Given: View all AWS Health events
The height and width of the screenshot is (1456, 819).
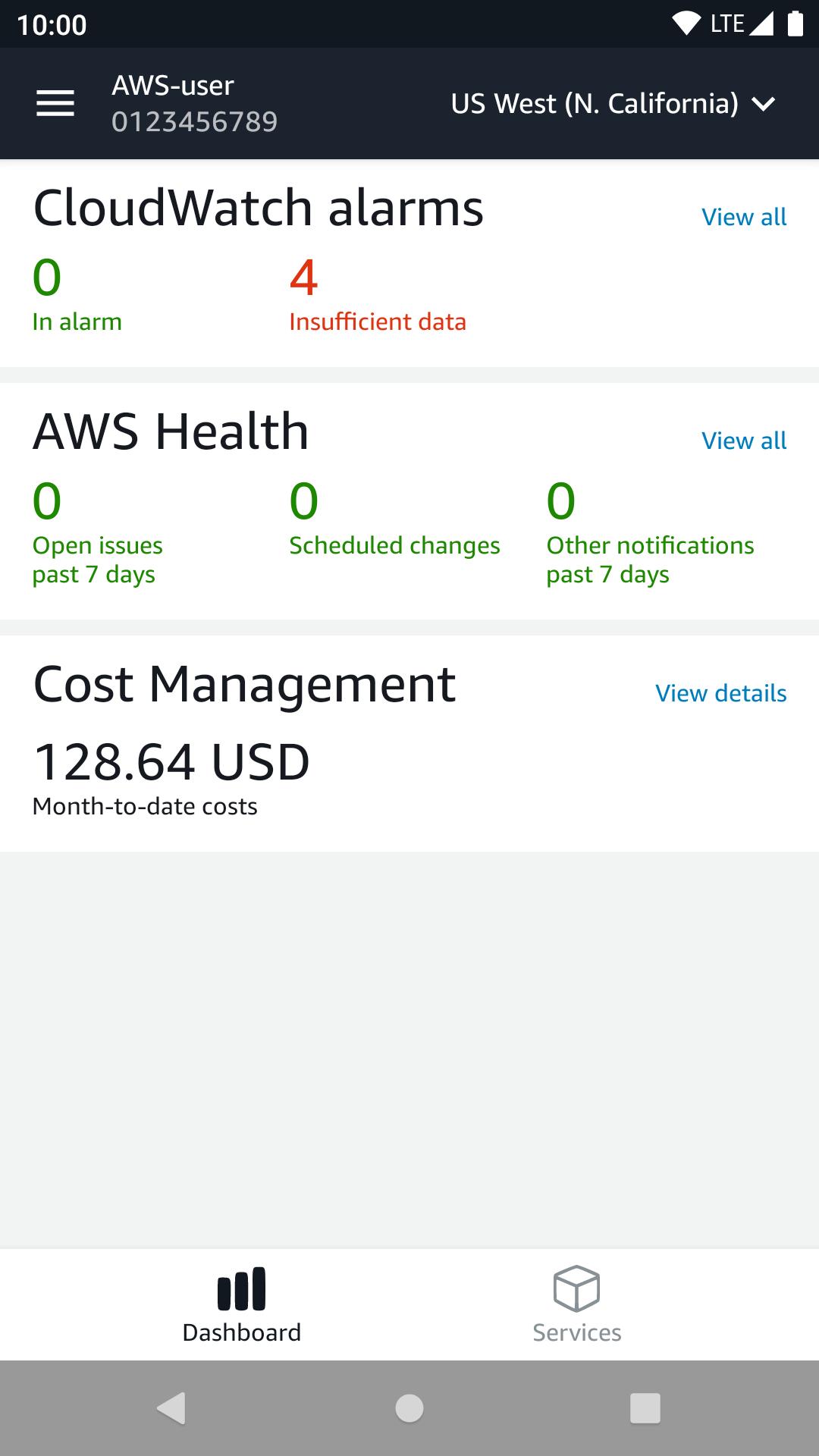Looking at the screenshot, I should [744, 441].
